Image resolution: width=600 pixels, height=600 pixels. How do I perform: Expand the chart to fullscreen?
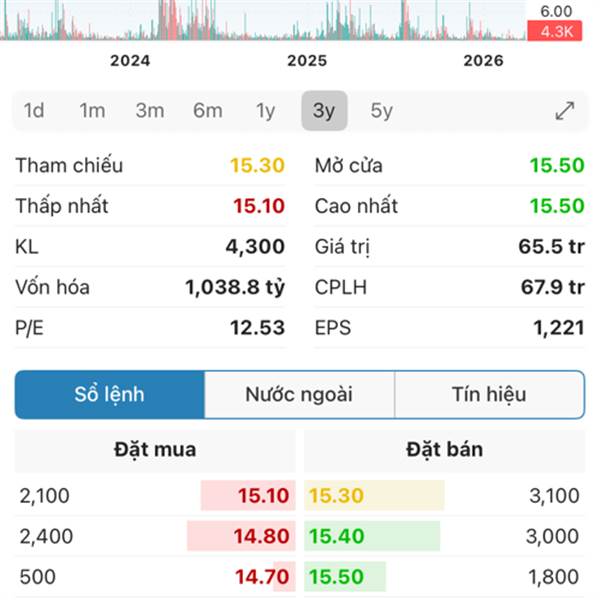pos(565,111)
